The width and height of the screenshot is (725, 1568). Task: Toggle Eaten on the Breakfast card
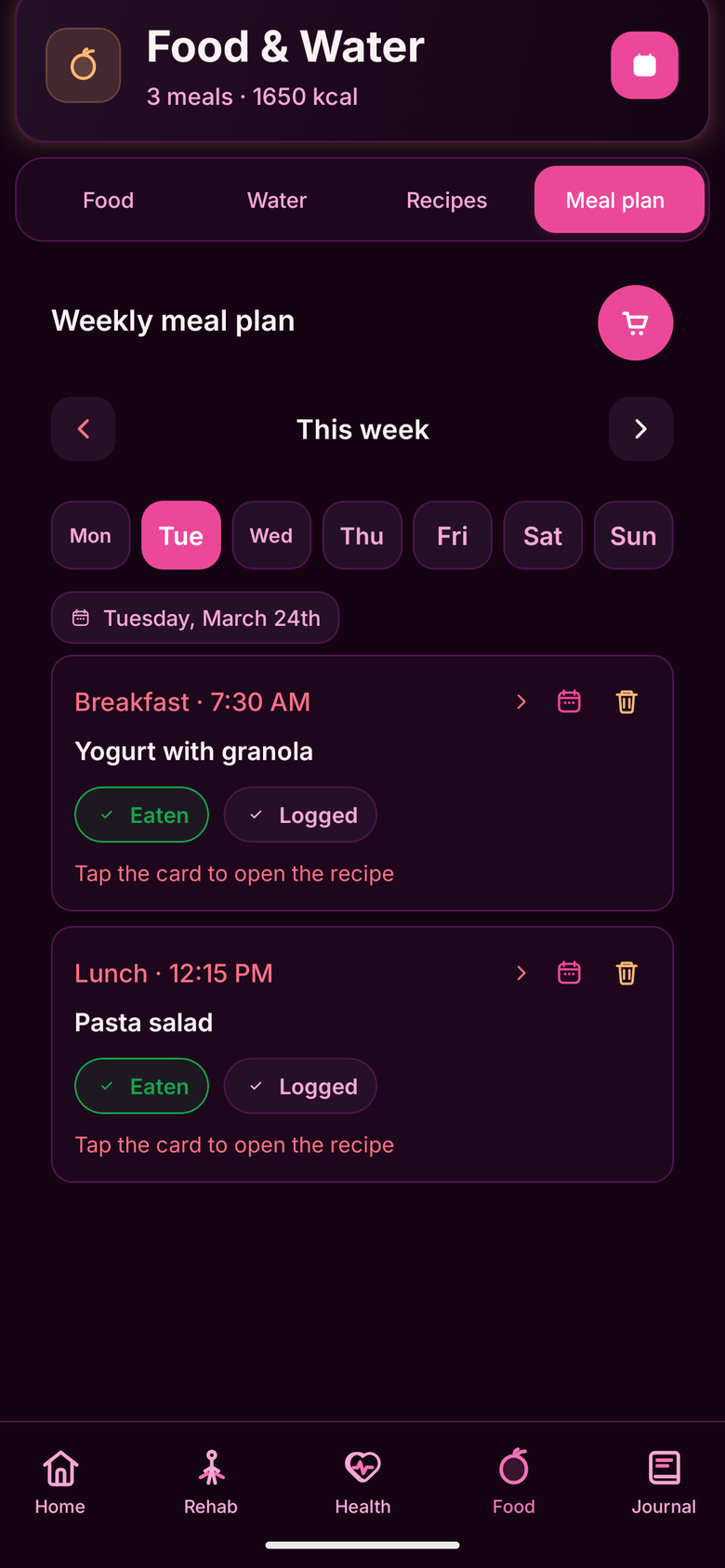tap(141, 816)
